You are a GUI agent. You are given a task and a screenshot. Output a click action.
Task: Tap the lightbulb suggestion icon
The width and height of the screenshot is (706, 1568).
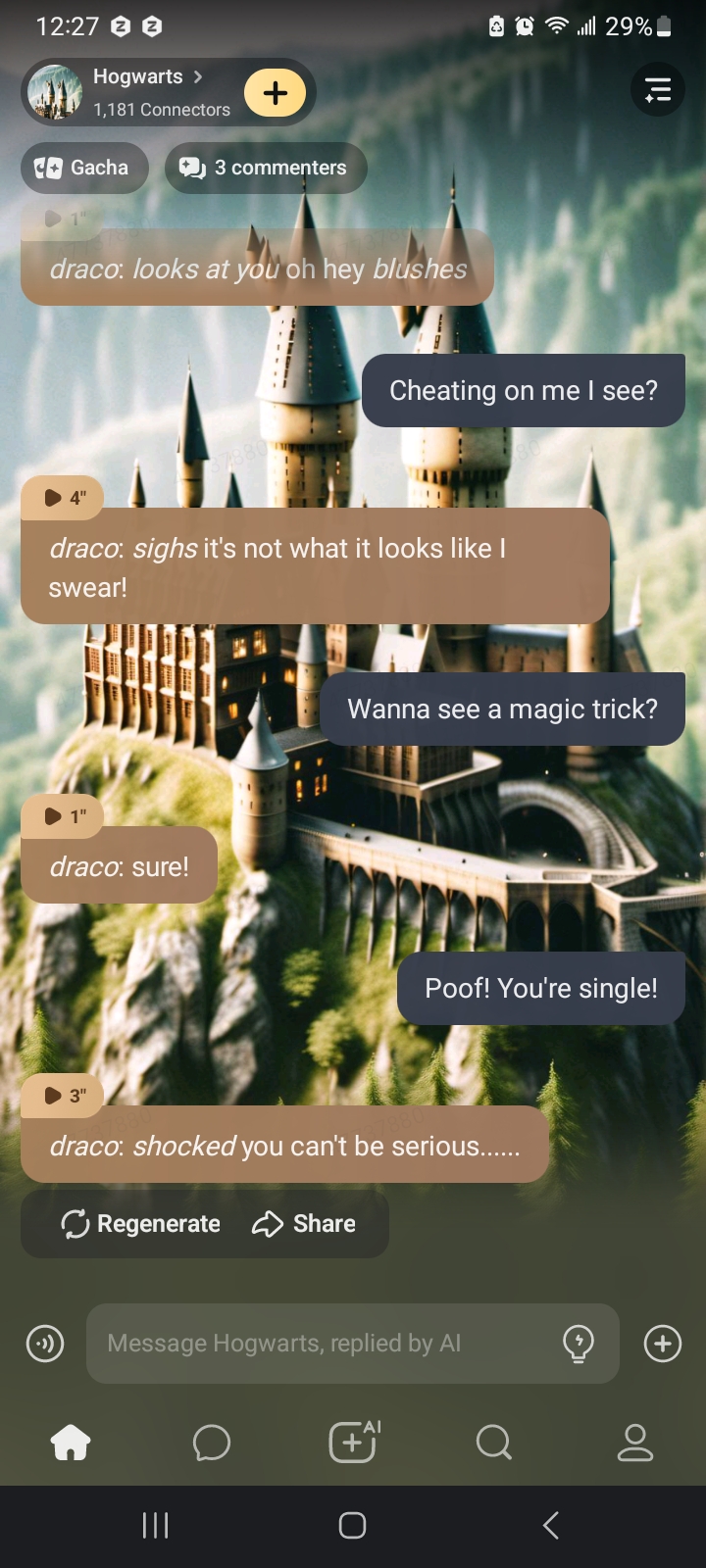(579, 1344)
